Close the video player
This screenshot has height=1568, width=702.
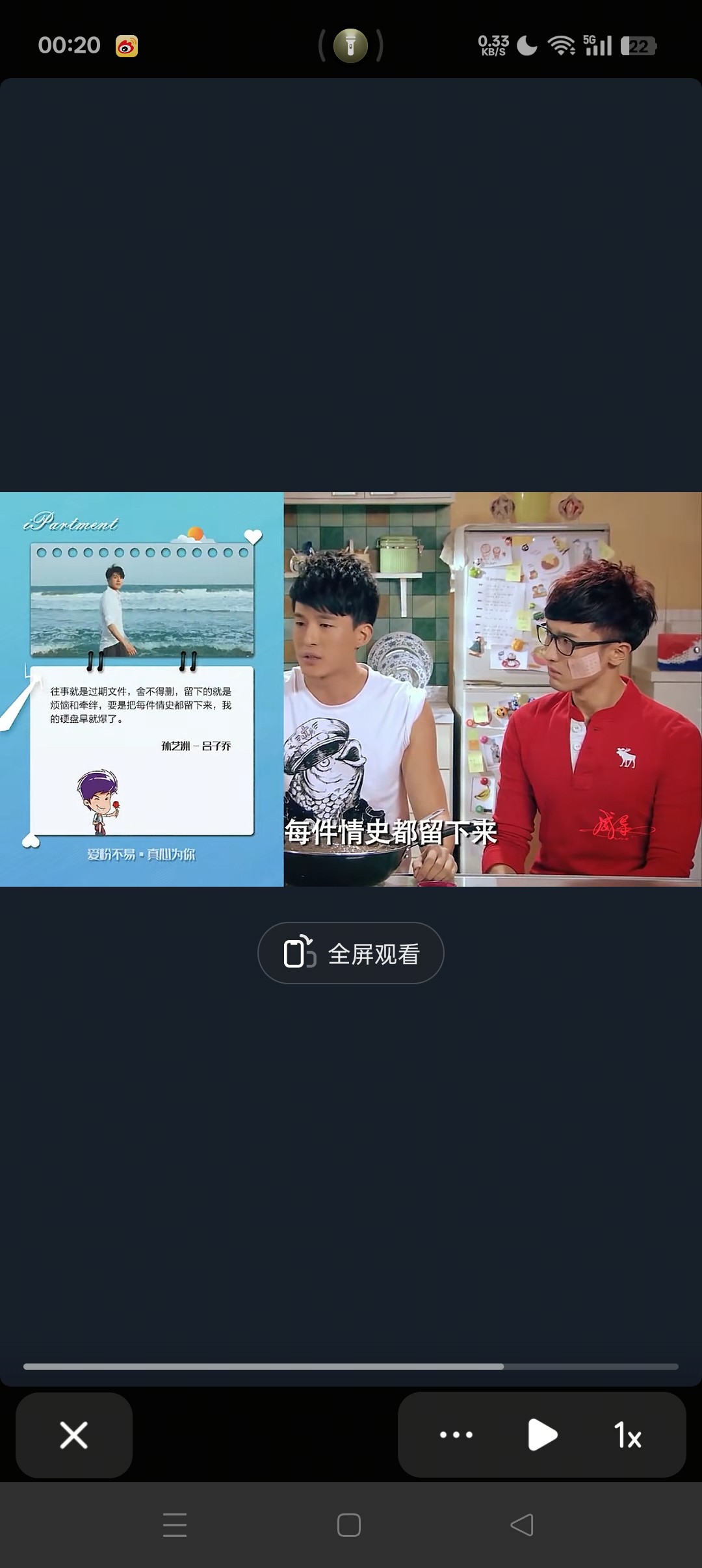[74, 1435]
